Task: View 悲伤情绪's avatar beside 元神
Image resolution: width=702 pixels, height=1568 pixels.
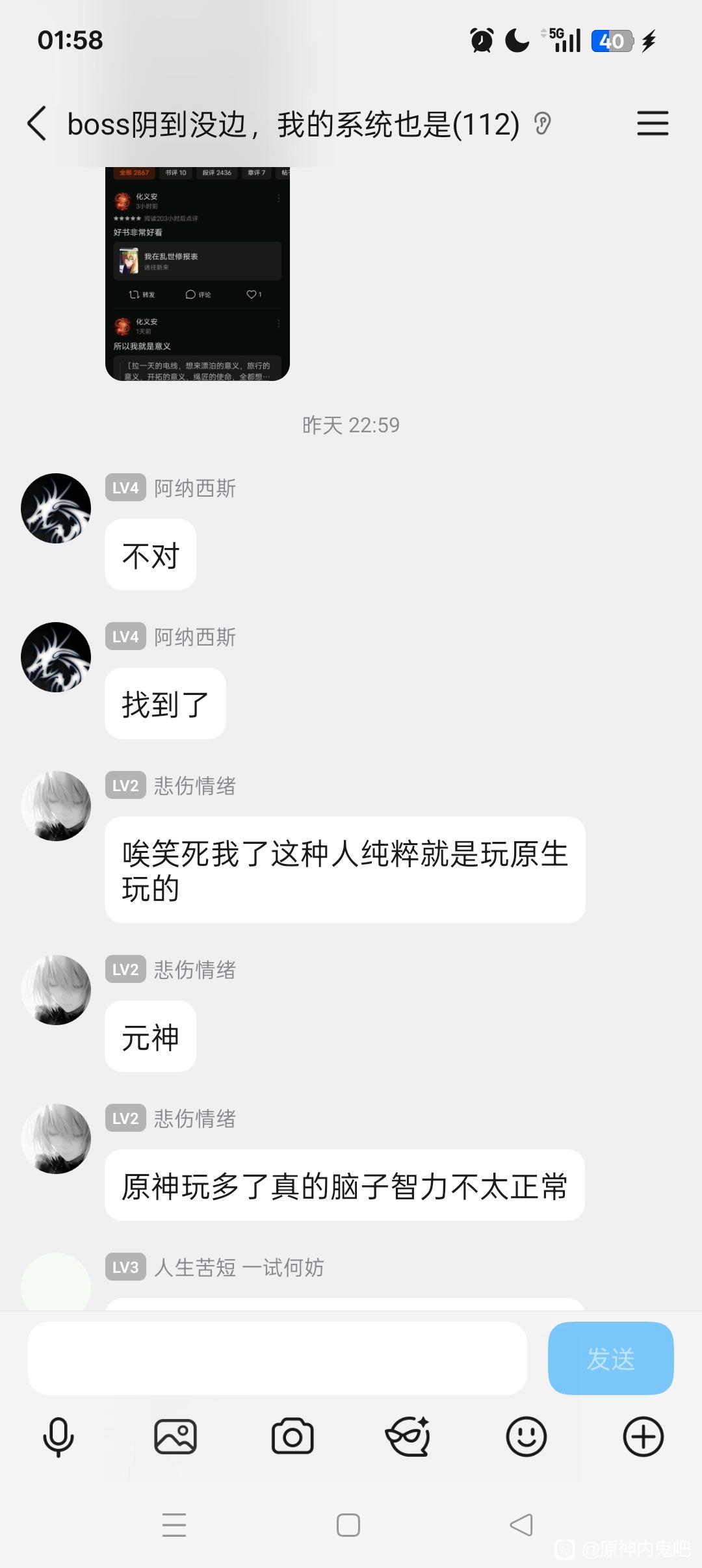Action: click(56, 990)
